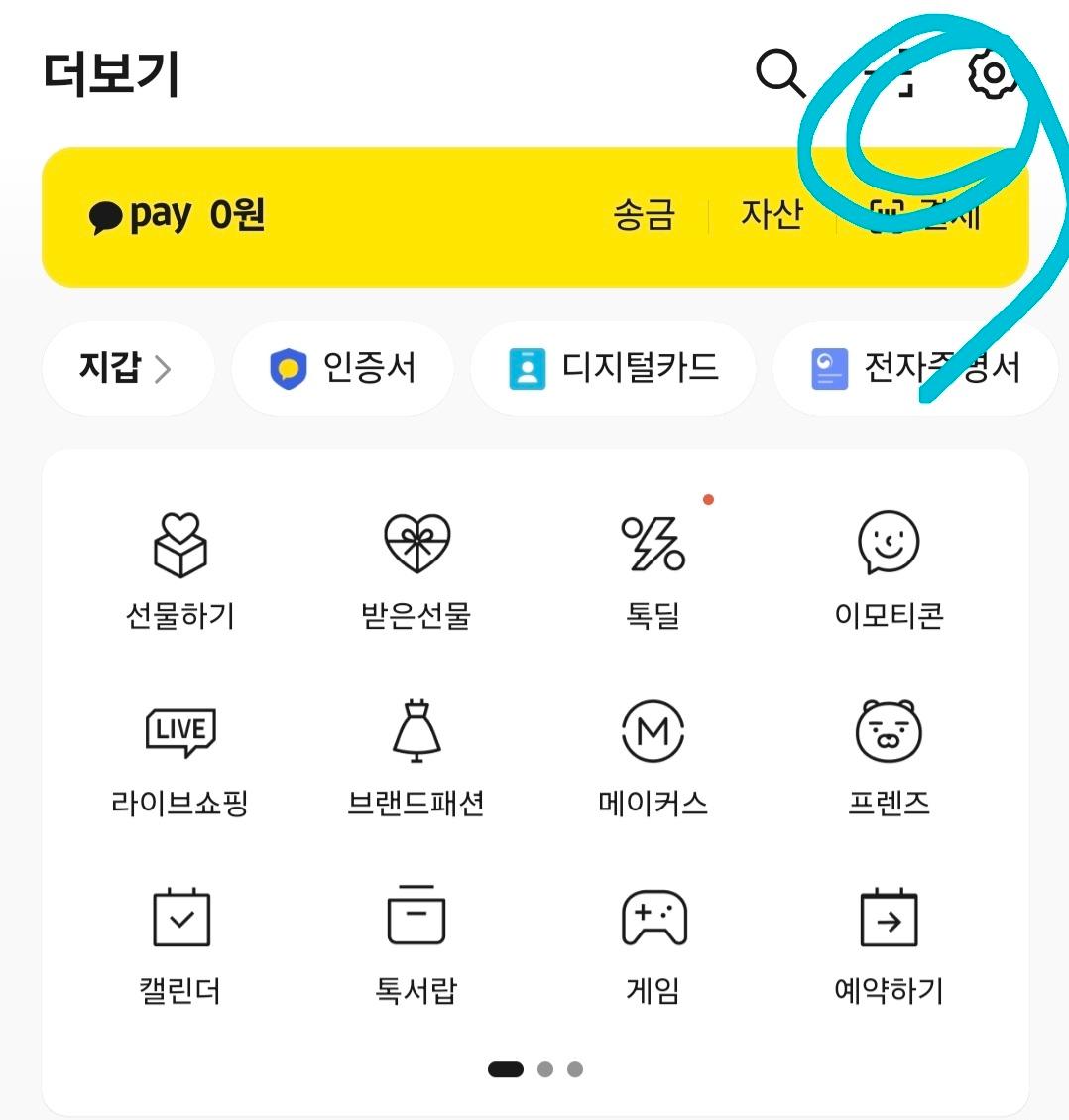Open 메이커스
Screen dimensions: 1069x1120
[x=653, y=758]
